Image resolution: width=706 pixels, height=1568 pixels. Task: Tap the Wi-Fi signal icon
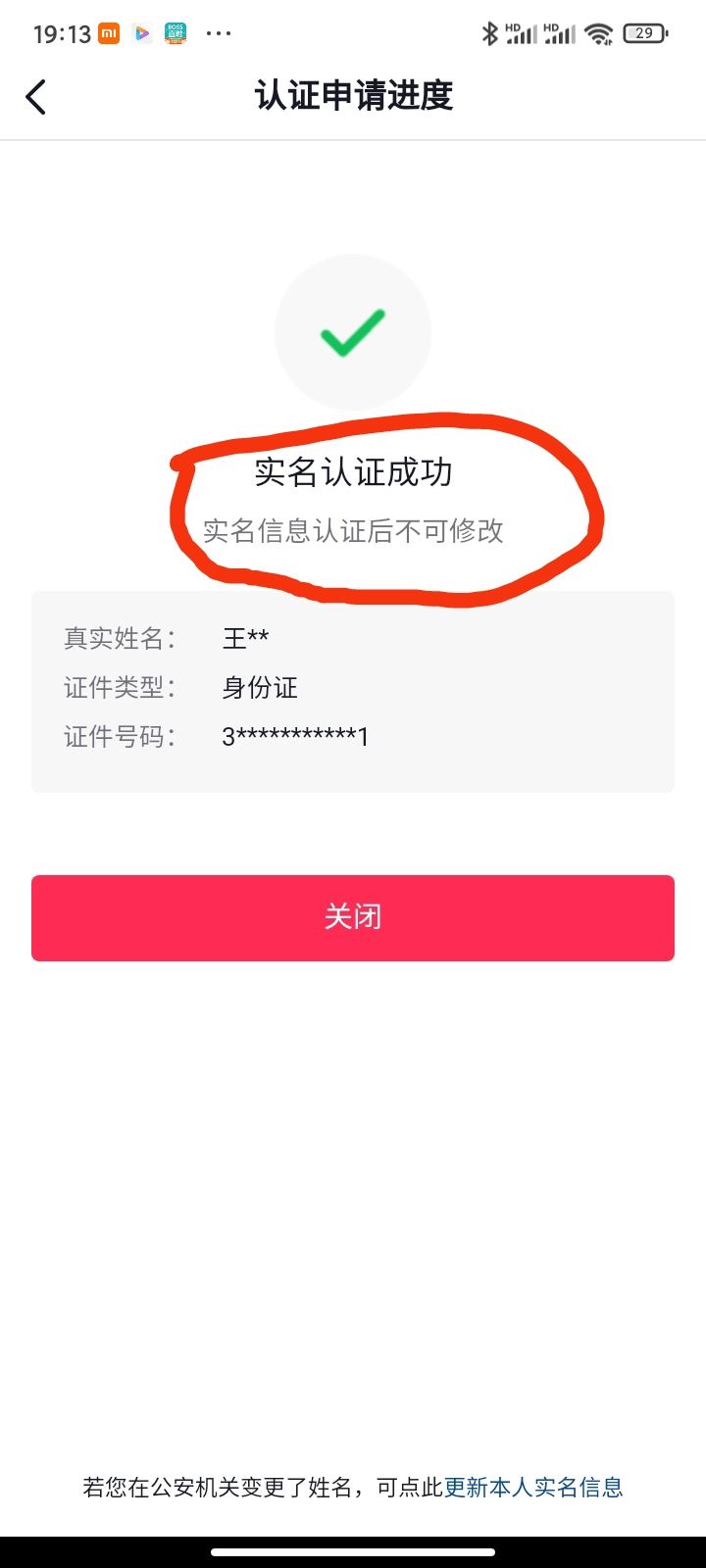pyautogui.click(x=599, y=32)
